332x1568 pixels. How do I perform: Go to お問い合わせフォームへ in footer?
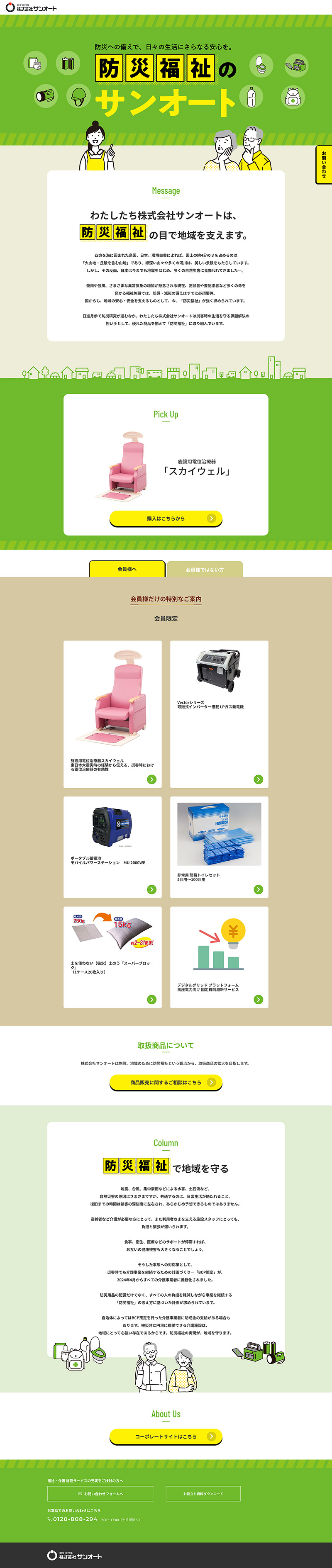point(100,1494)
